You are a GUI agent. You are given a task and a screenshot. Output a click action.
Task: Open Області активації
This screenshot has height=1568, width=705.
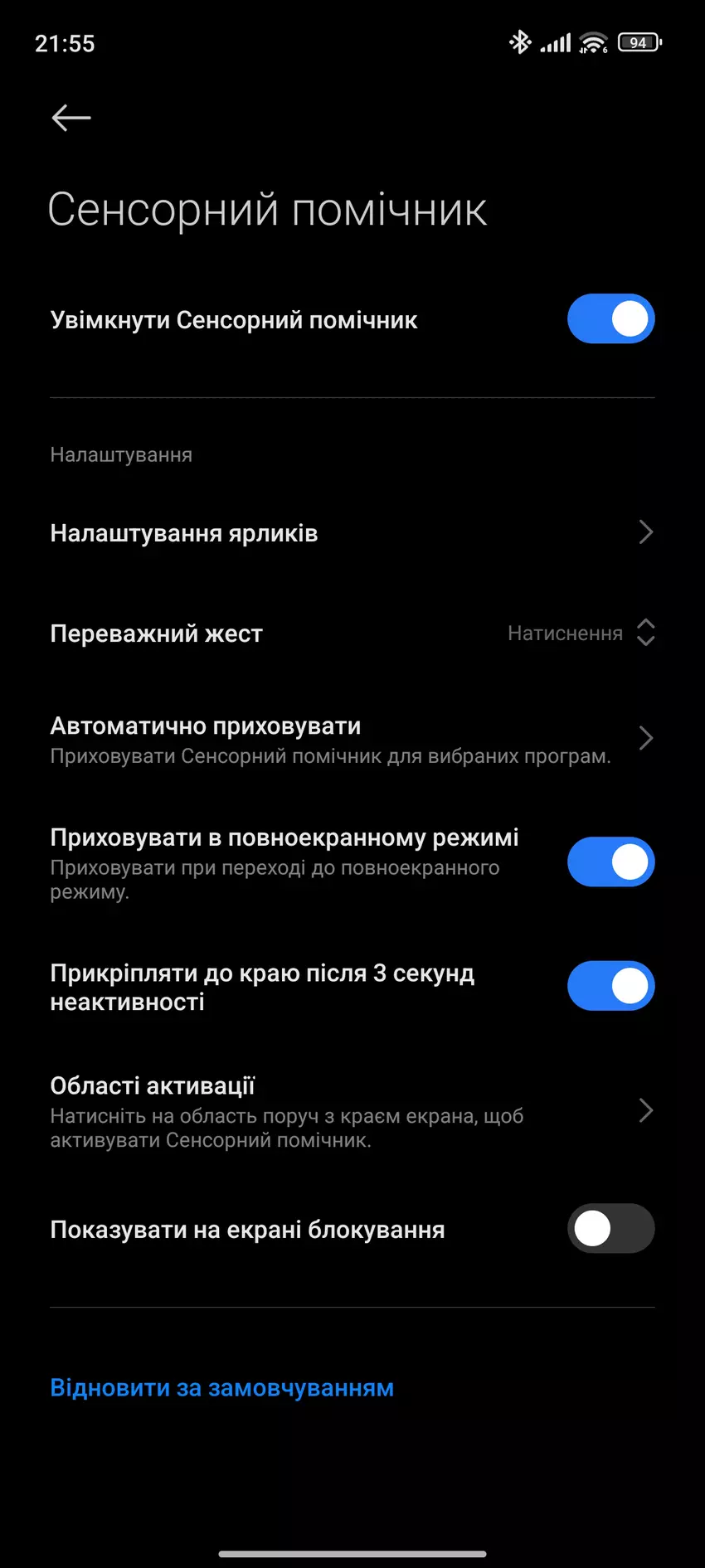point(352,1111)
